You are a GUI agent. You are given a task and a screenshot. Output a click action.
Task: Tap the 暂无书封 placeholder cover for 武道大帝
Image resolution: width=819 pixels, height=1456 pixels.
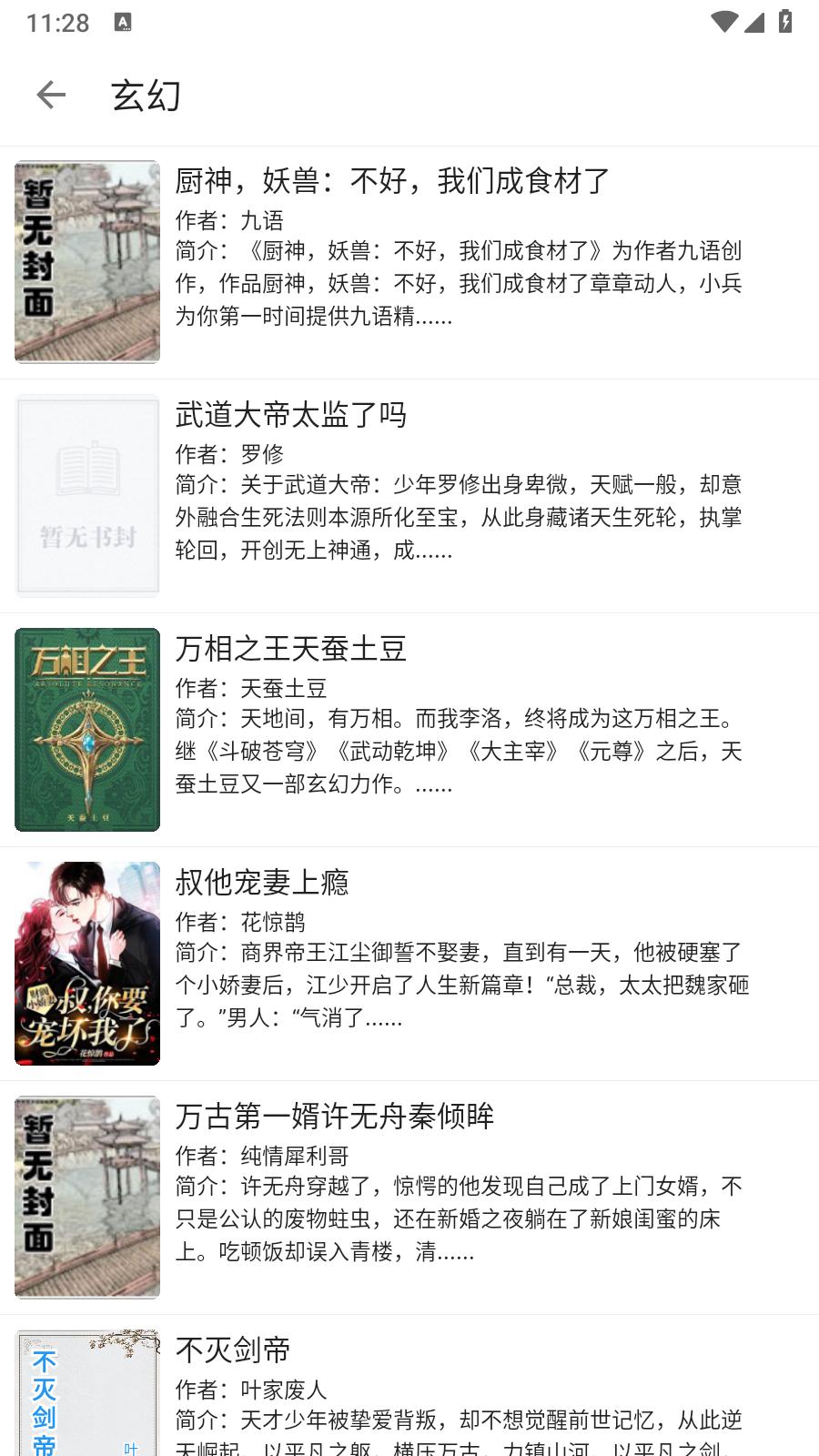86,496
